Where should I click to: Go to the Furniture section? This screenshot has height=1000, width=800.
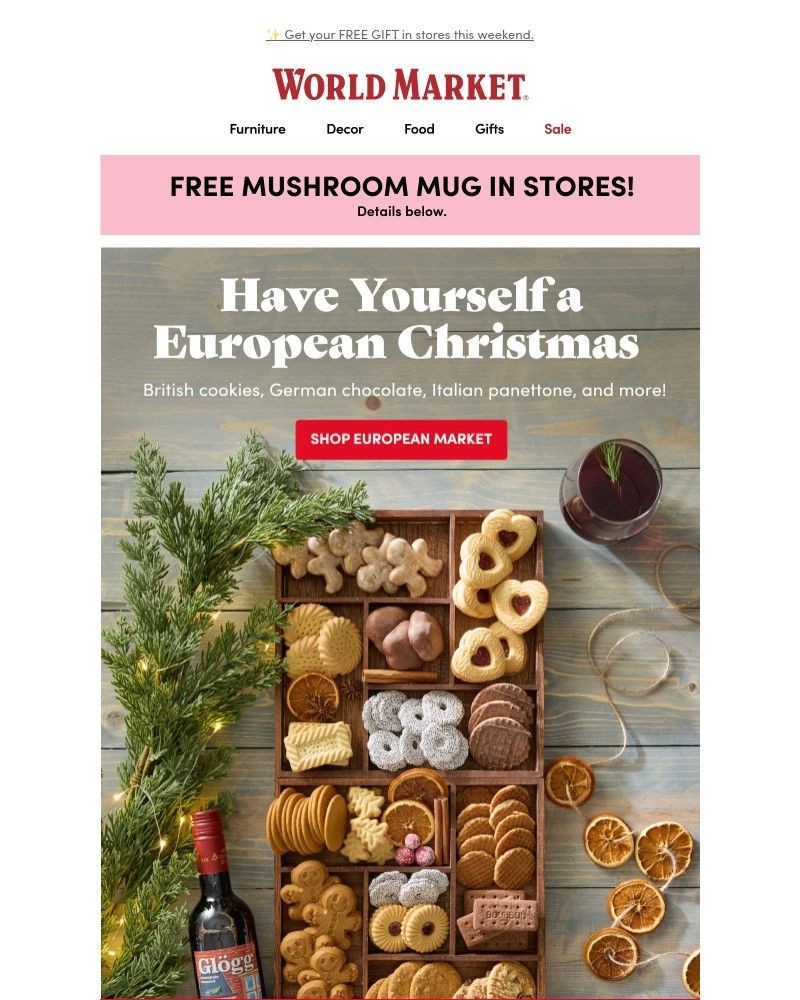point(257,129)
